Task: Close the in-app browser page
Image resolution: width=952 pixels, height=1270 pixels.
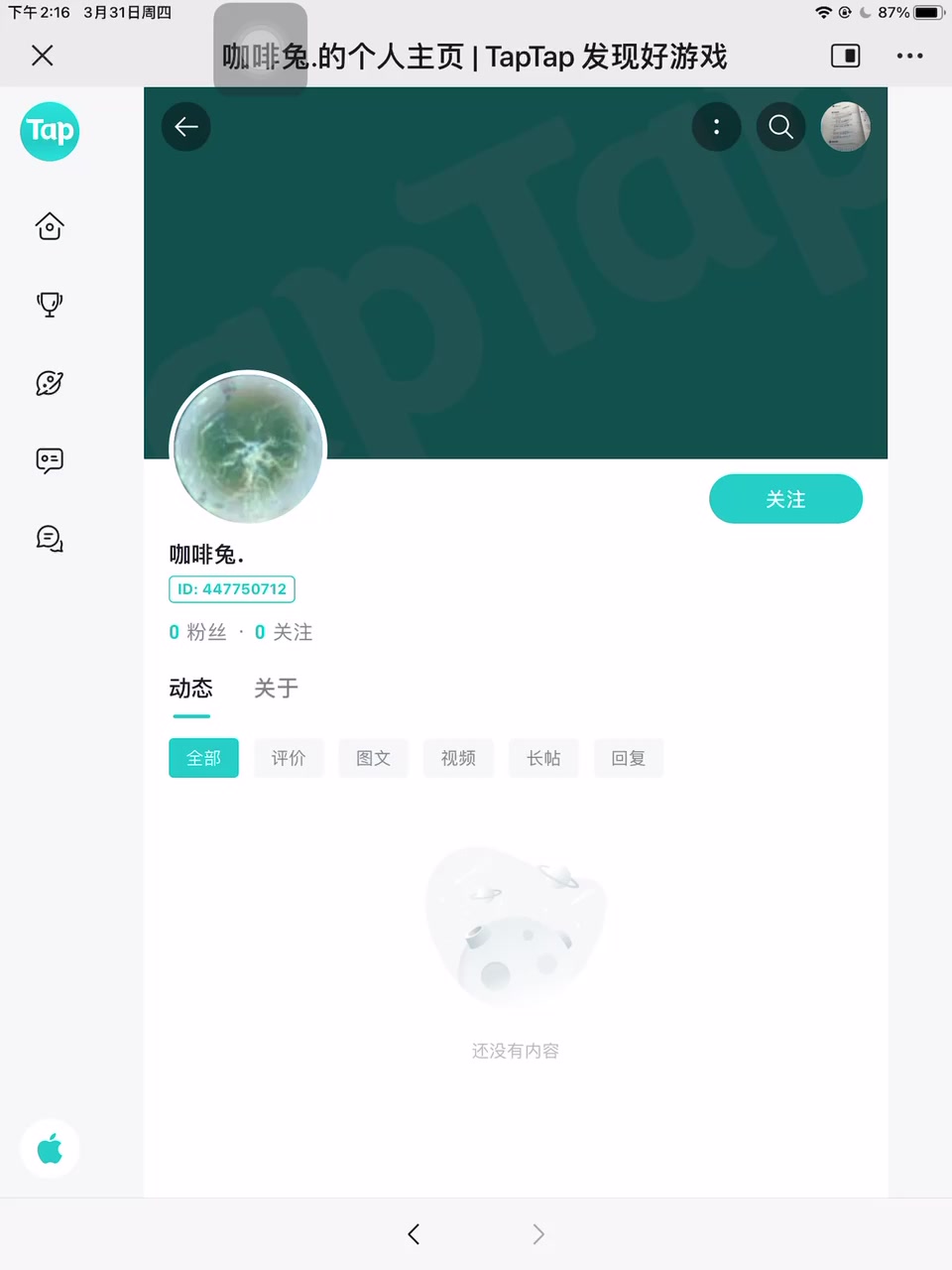Action: click(x=43, y=56)
